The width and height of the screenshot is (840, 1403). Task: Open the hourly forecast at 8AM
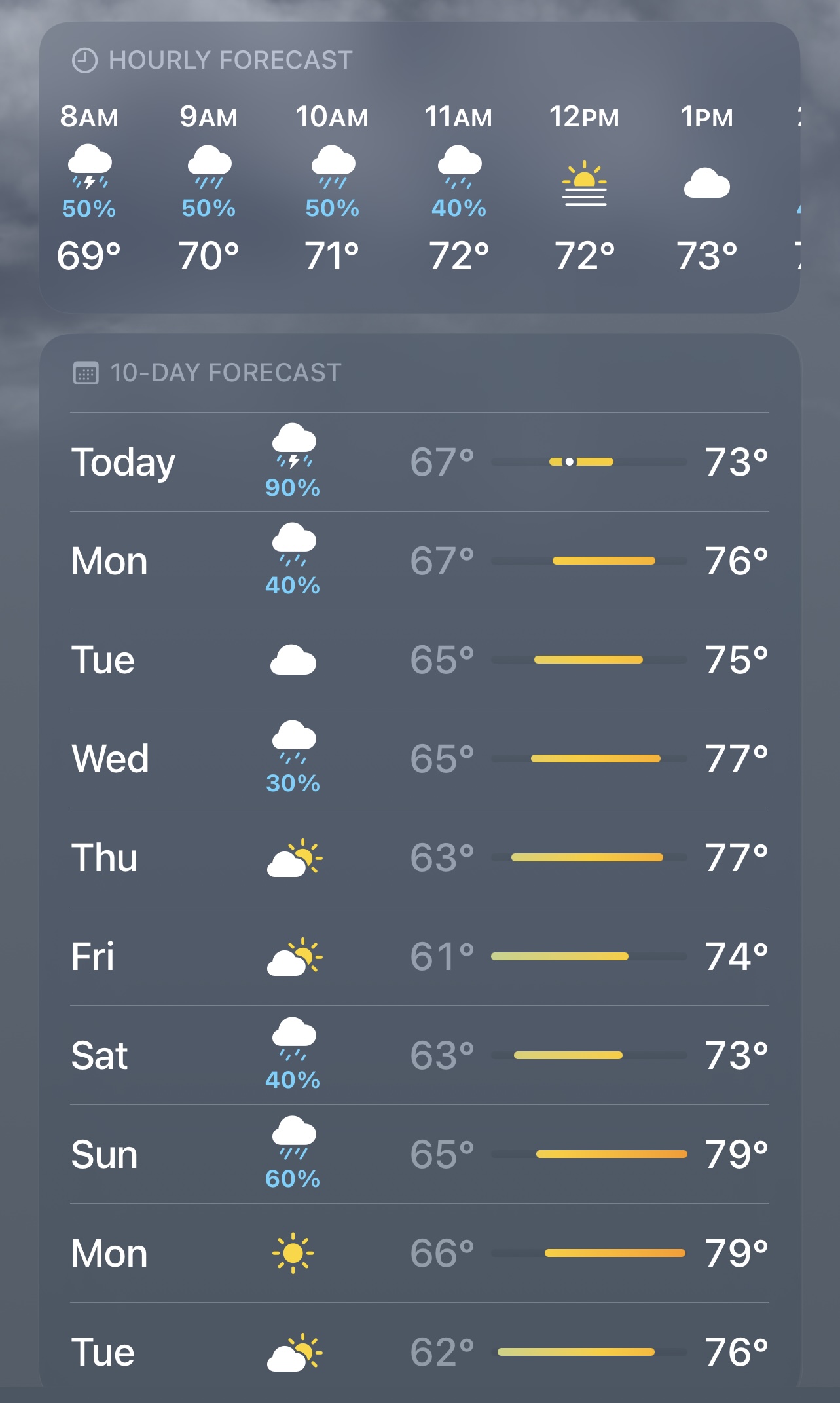click(x=89, y=187)
